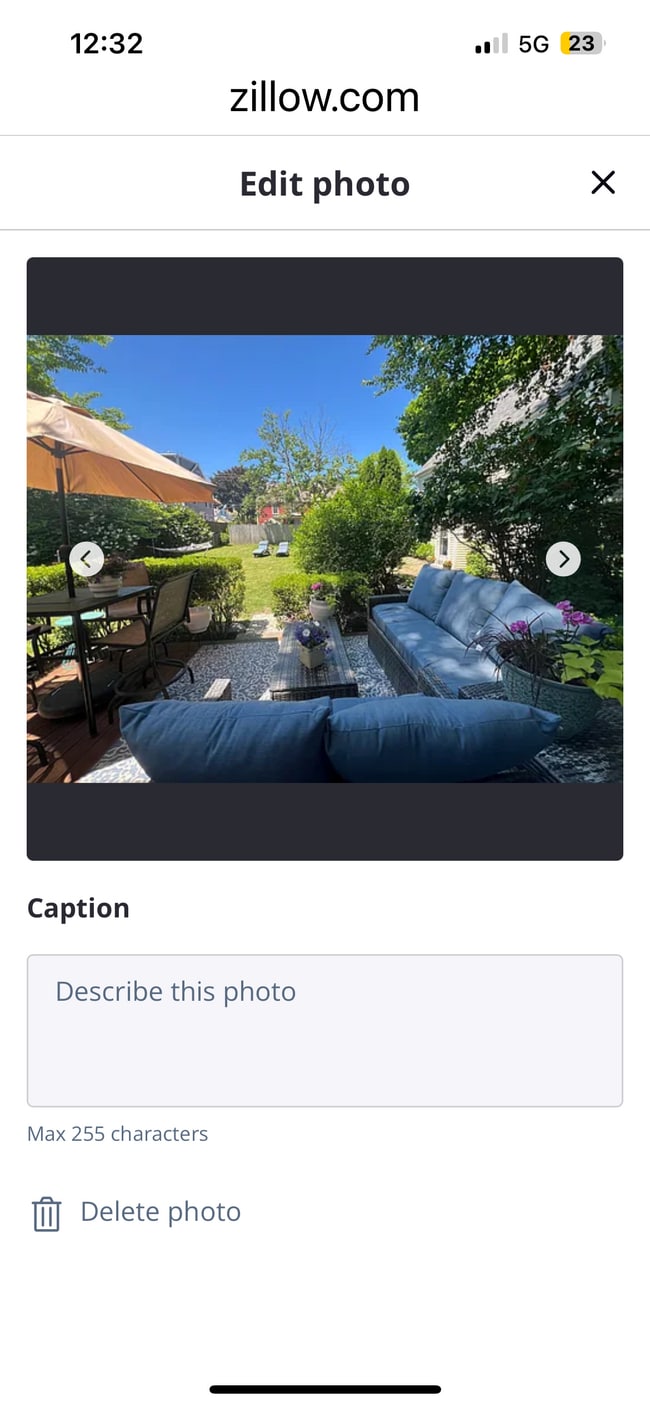
Task: Advance to the next photo
Action: click(563, 558)
